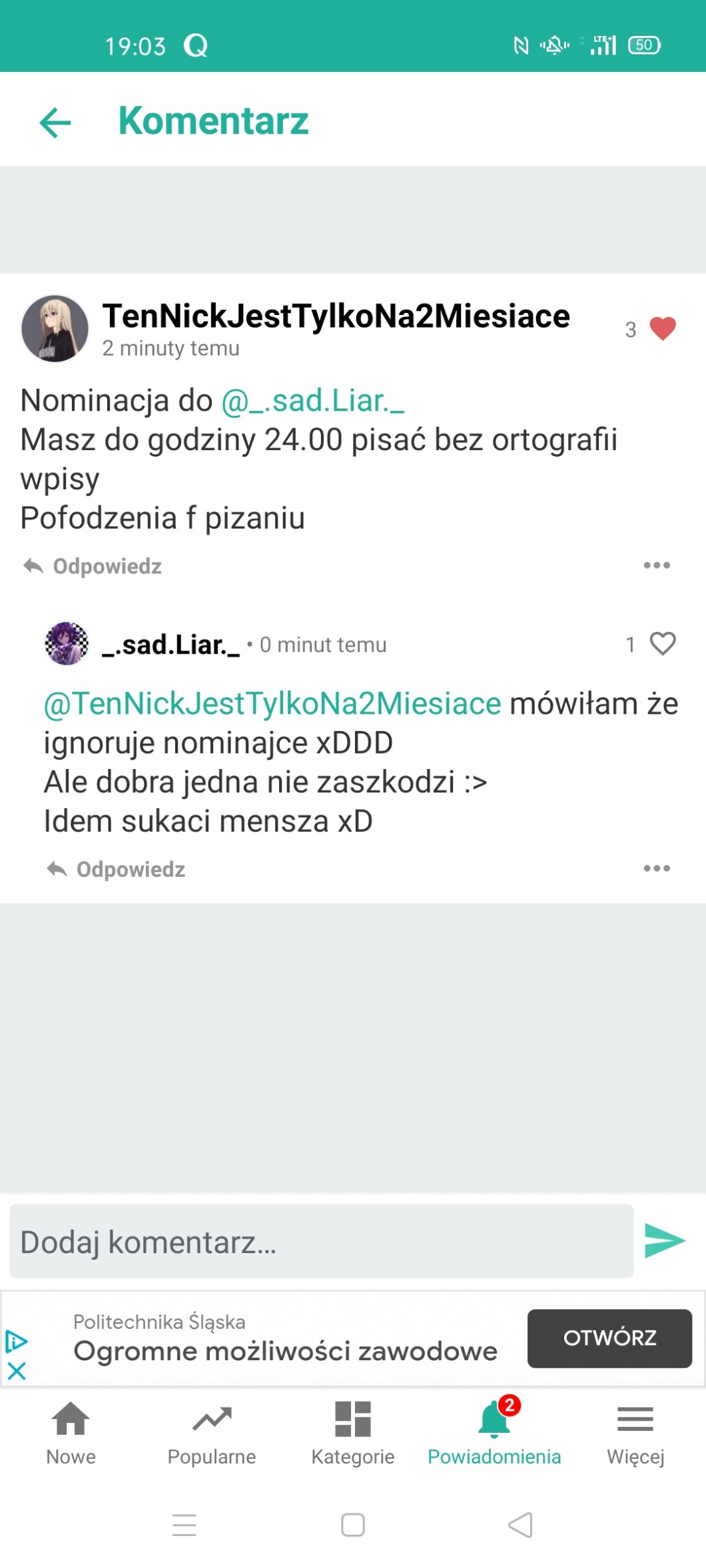Switch to the Popularne tab
This screenshot has width=706, height=1568.
point(212,1432)
